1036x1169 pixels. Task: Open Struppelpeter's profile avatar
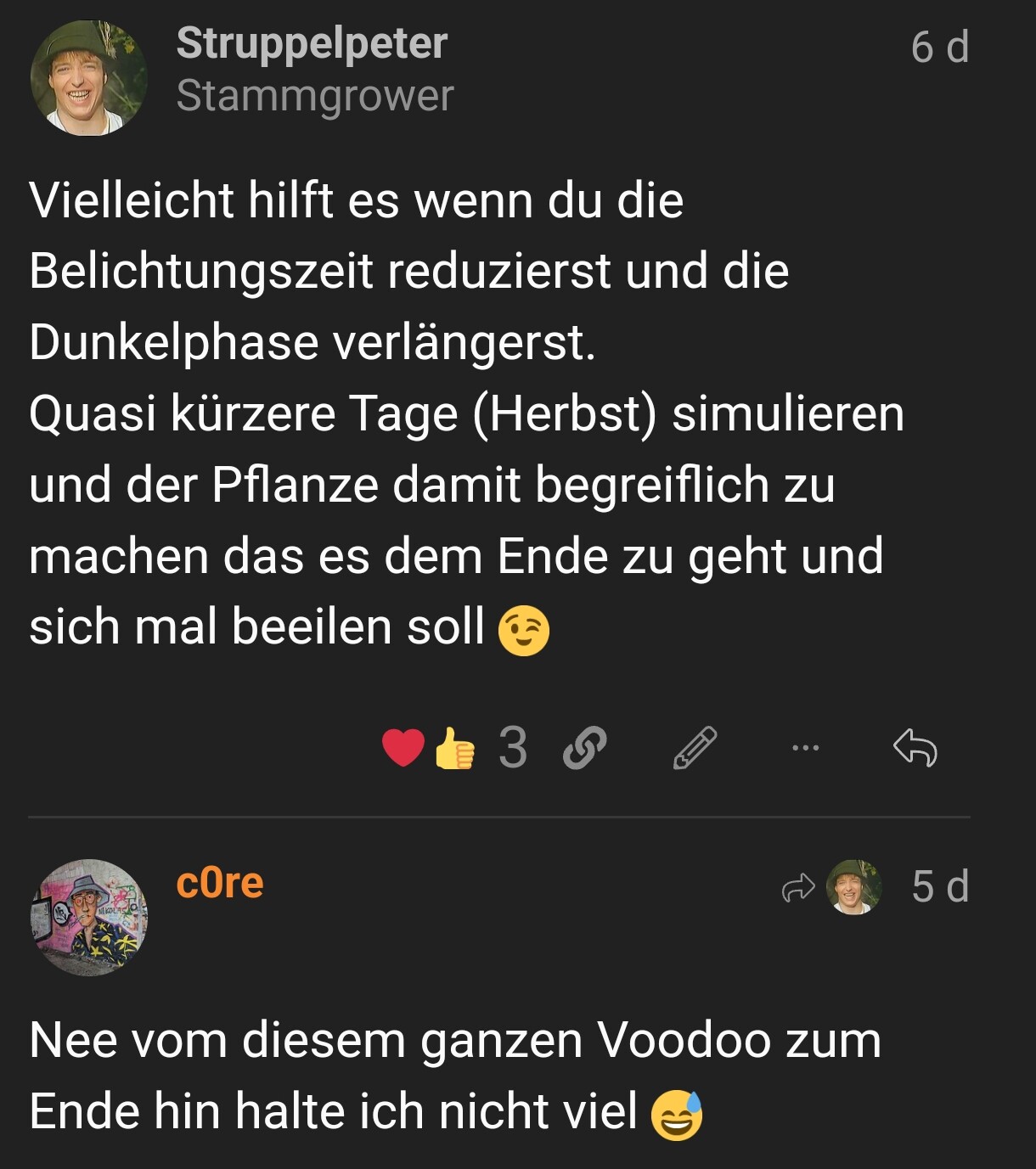[88, 78]
